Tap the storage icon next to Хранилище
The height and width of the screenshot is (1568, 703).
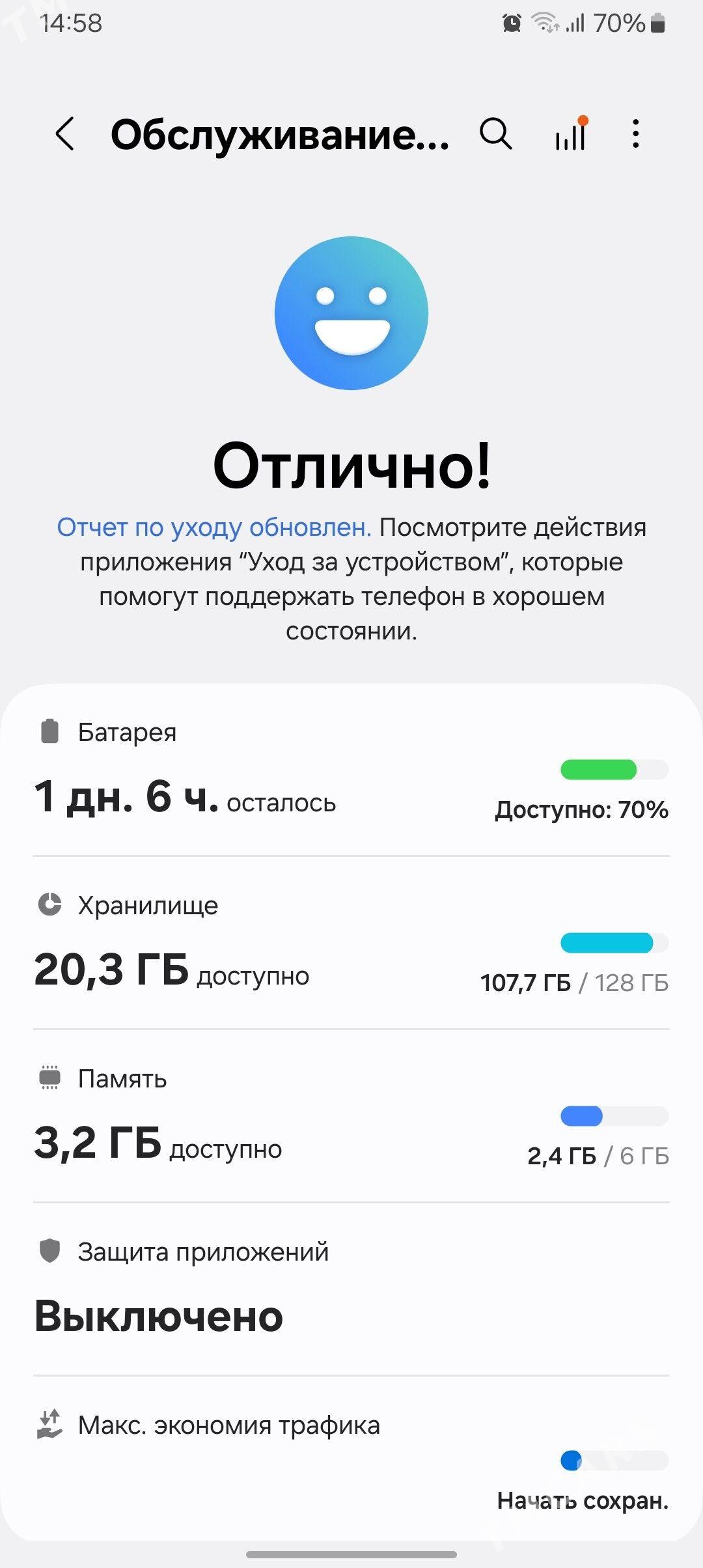49,904
